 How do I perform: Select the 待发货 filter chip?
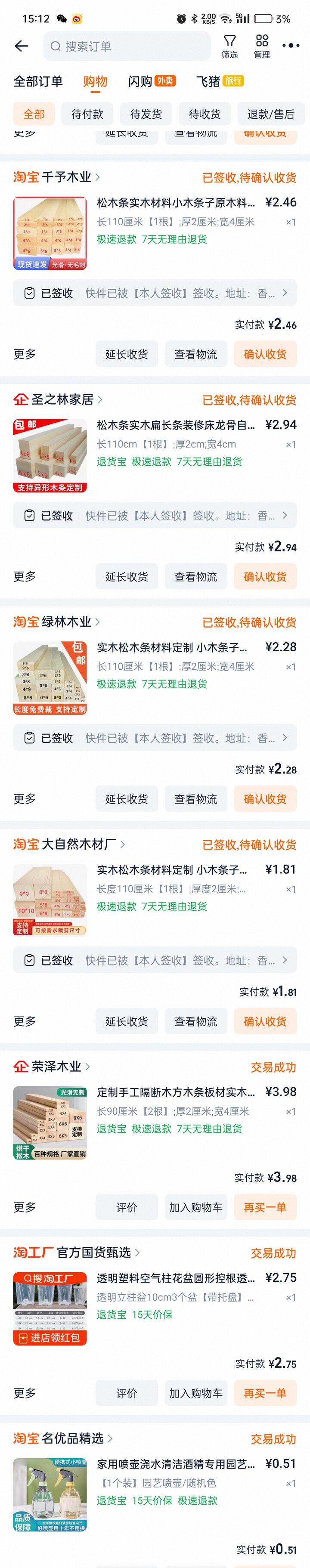(146, 114)
